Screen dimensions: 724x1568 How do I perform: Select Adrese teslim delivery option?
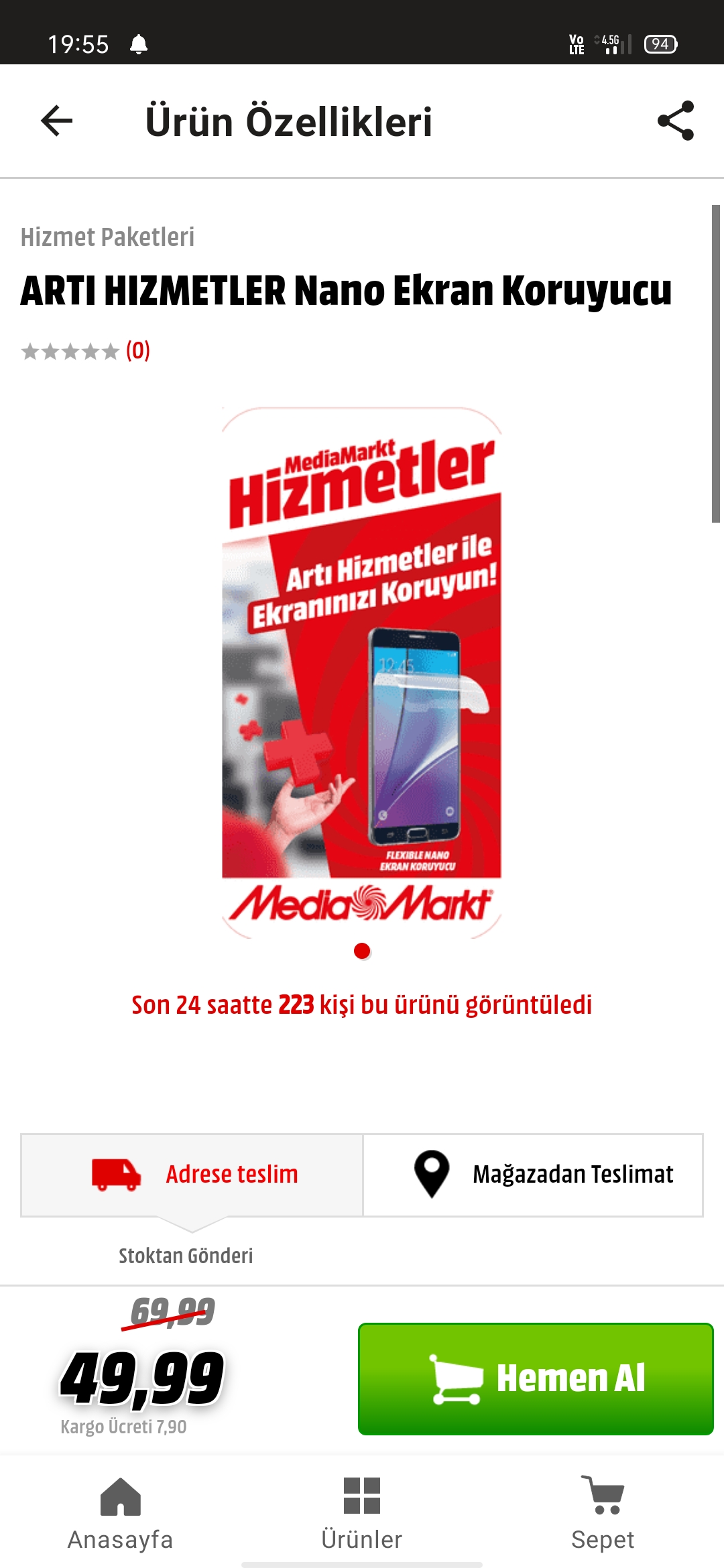192,1175
